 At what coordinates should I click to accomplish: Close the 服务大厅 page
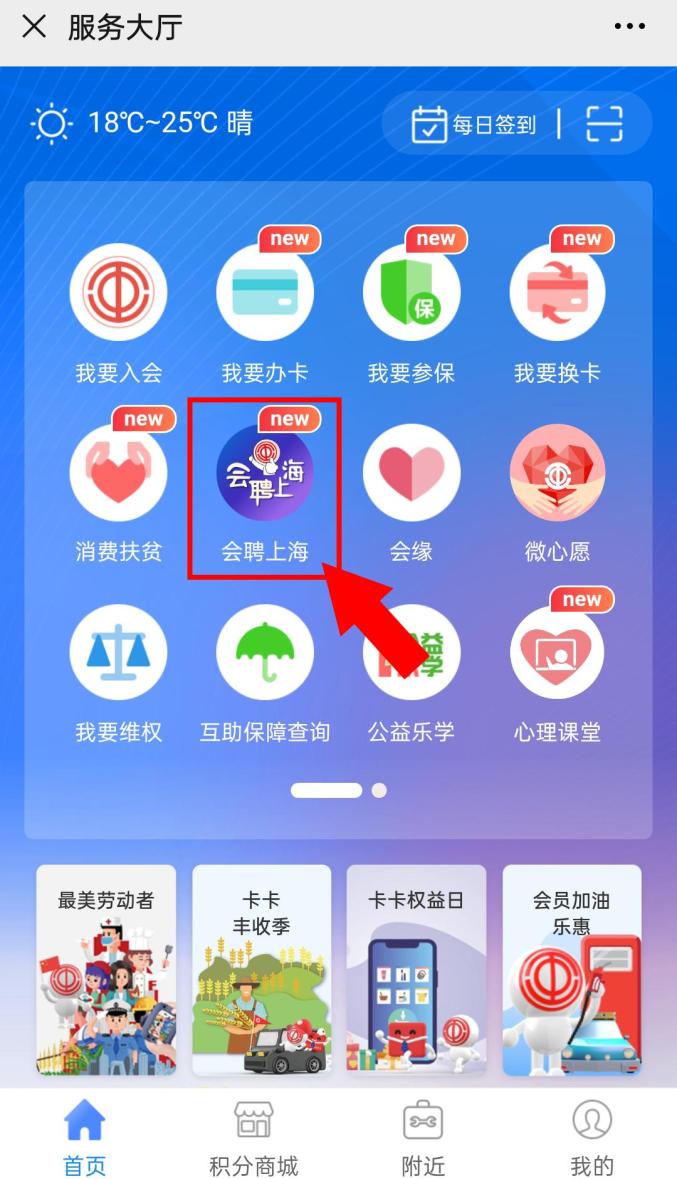[34, 27]
